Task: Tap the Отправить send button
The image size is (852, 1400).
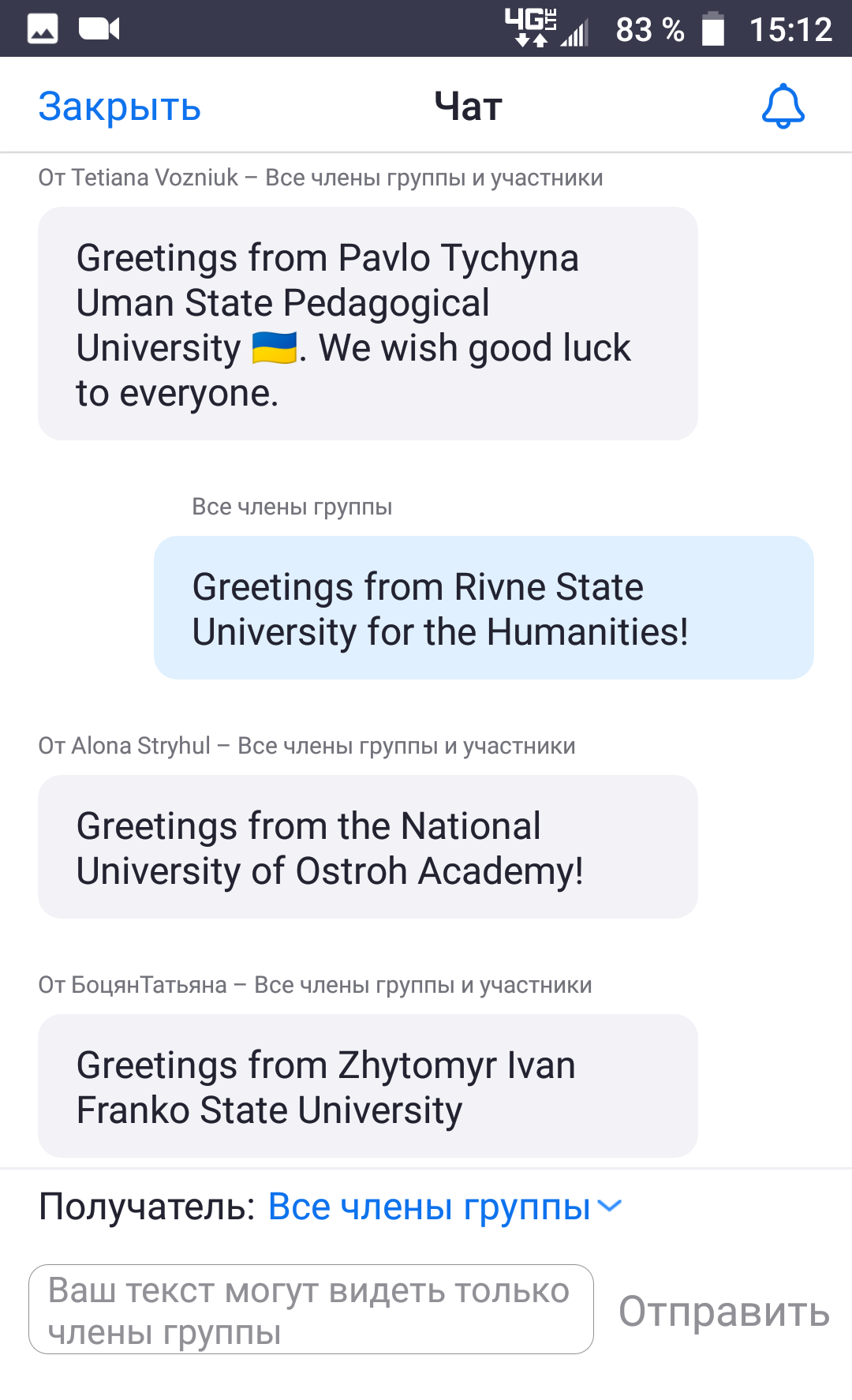Action: 723,1312
